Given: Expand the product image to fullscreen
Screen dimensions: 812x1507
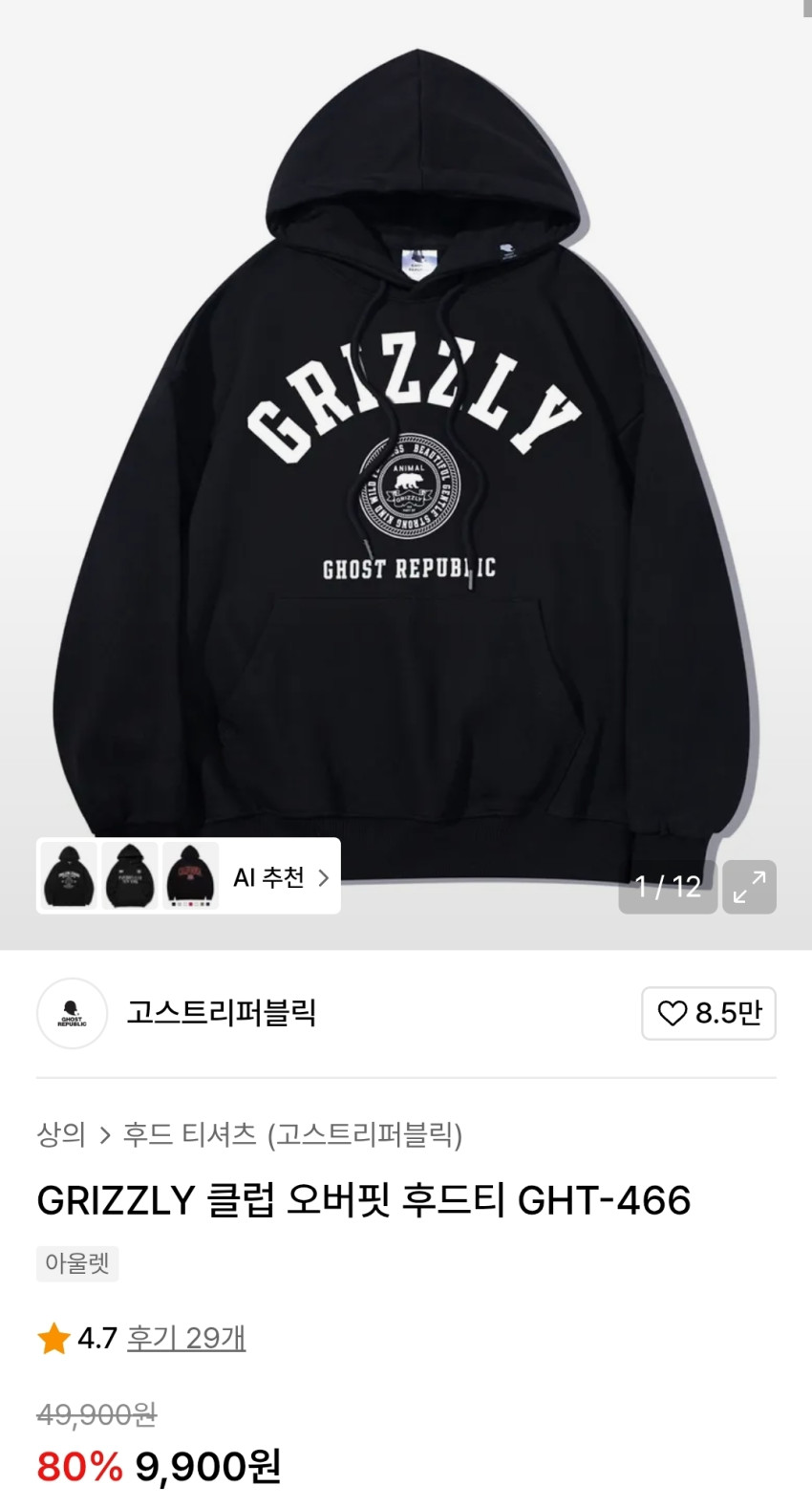Looking at the screenshot, I should 749,887.
